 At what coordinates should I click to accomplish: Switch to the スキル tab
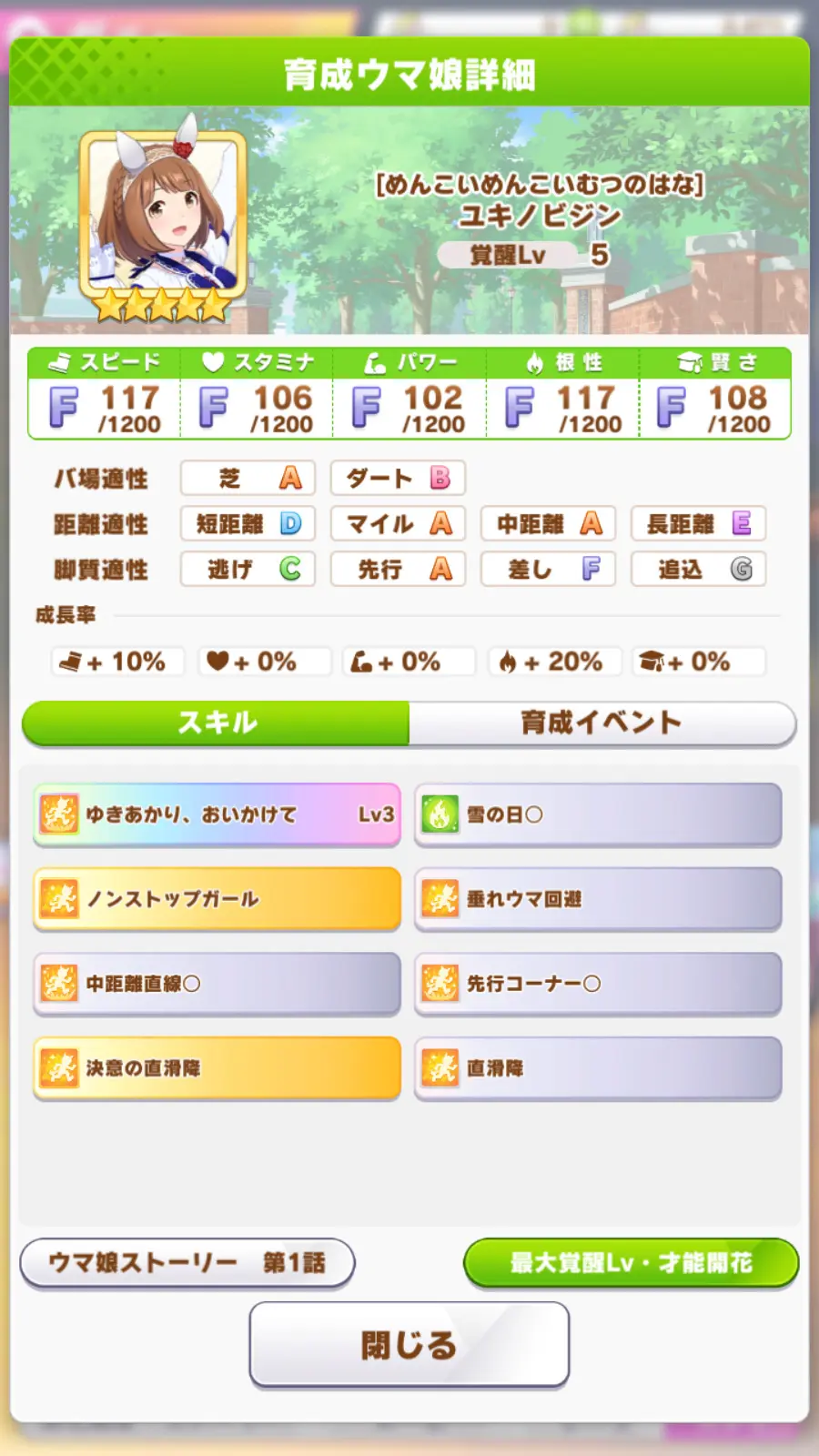pyautogui.click(x=217, y=723)
